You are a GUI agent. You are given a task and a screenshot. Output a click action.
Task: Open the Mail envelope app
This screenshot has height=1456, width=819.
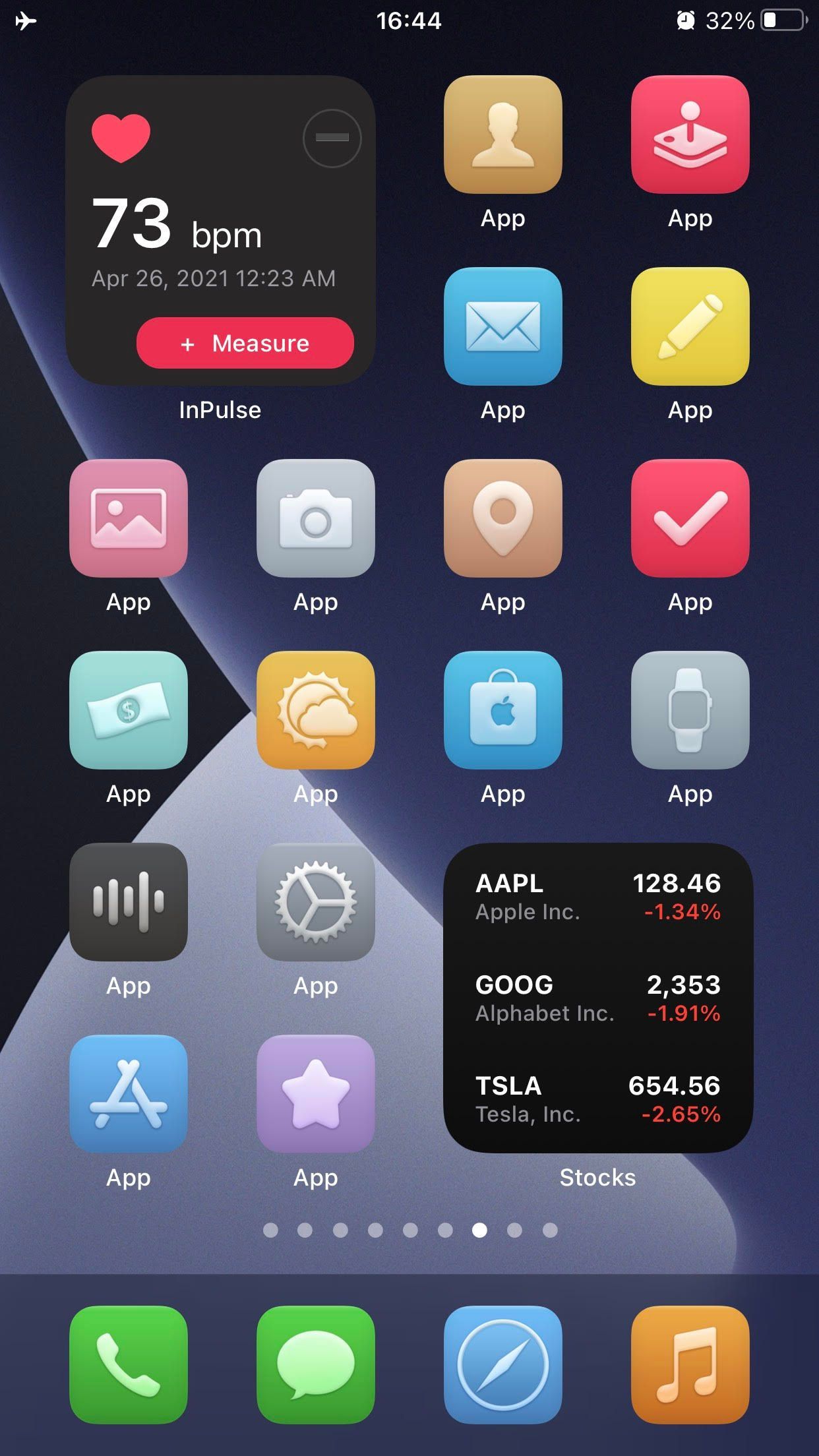coord(502,326)
